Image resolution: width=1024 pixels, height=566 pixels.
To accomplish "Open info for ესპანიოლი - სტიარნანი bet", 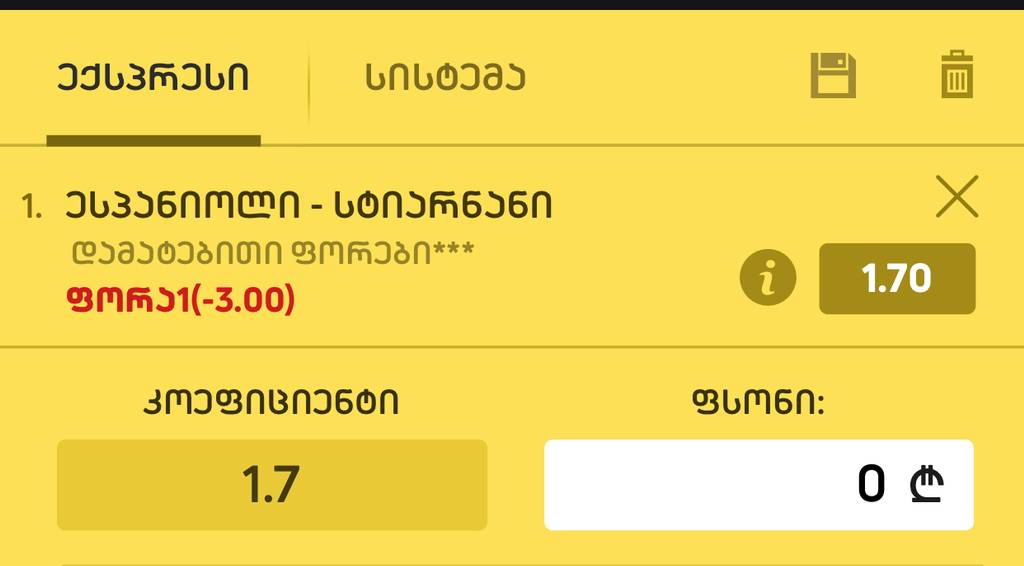I will [x=767, y=278].
